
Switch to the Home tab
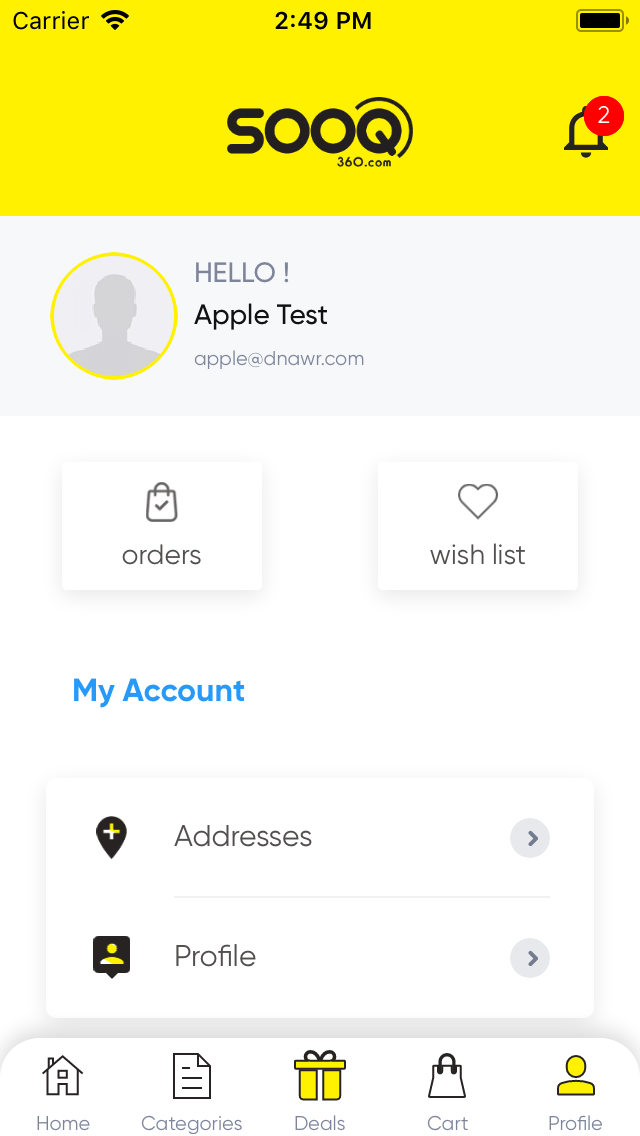[x=63, y=1092]
